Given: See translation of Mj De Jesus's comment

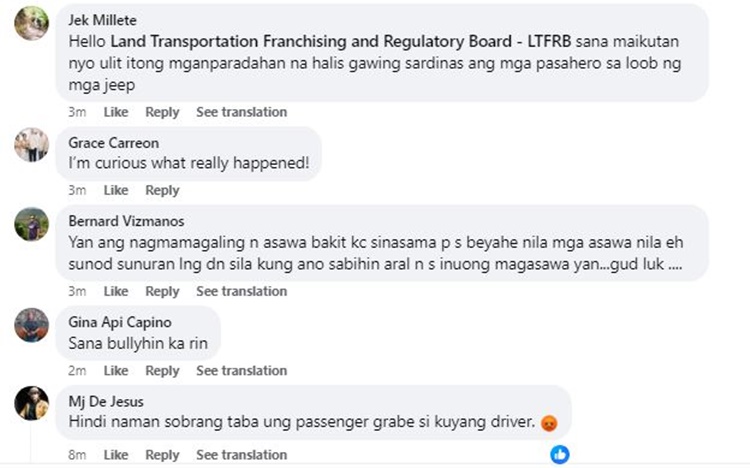Looking at the screenshot, I should click(241, 455).
